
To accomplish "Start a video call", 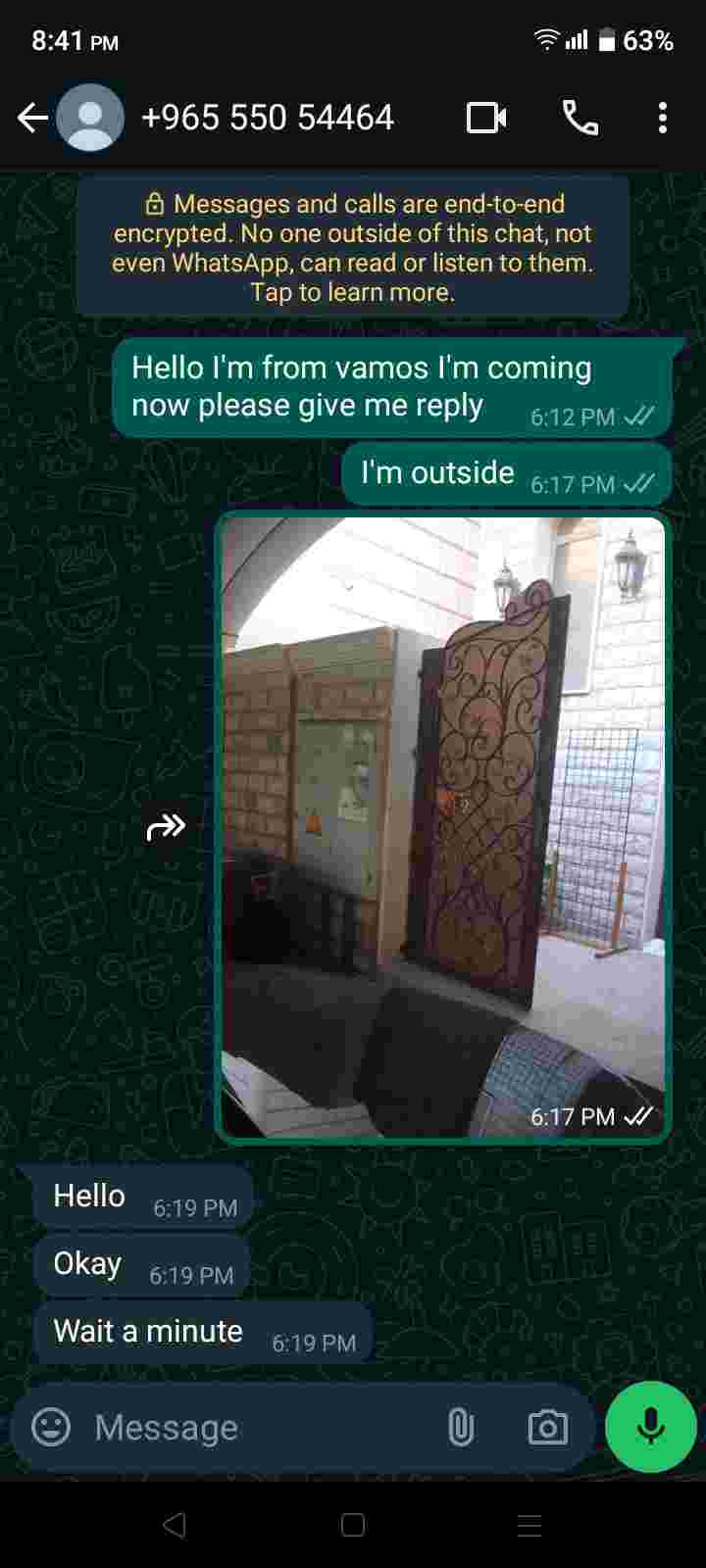I will [486, 119].
